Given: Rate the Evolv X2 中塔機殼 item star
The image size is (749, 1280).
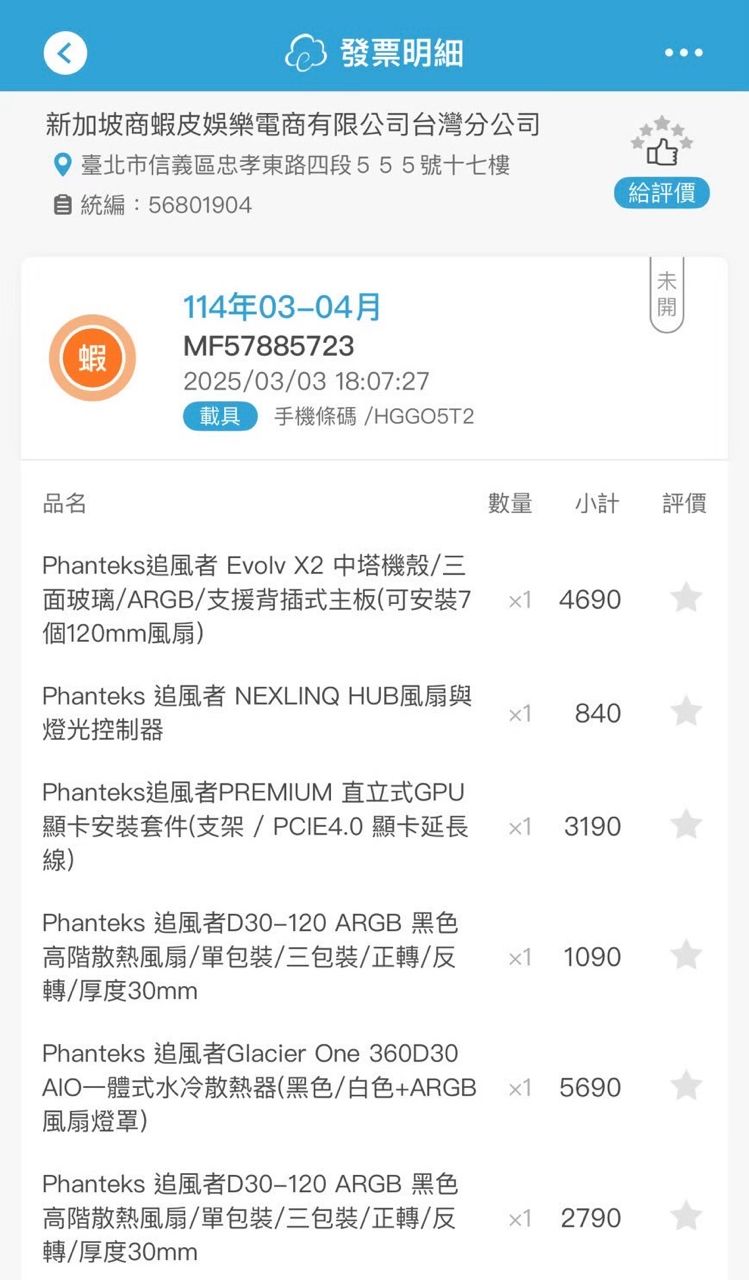Looking at the screenshot, I should pos(686,598).
